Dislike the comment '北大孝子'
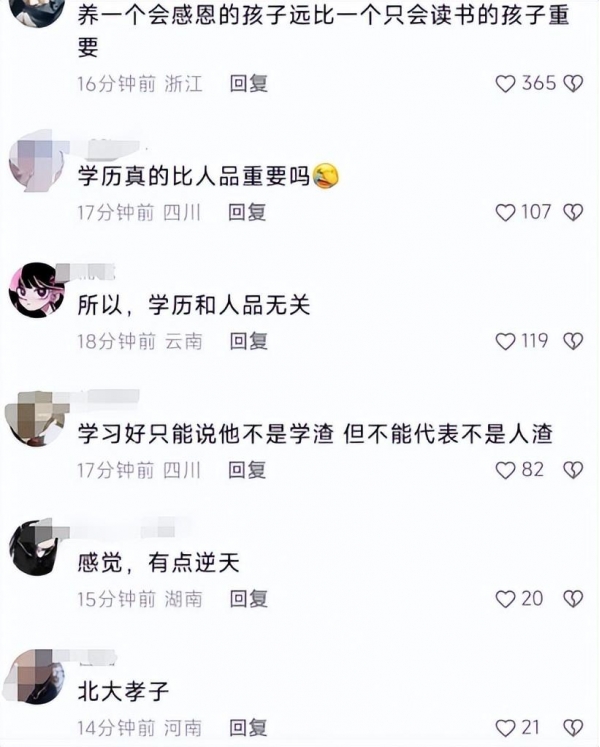 click(x=573, y=728)
